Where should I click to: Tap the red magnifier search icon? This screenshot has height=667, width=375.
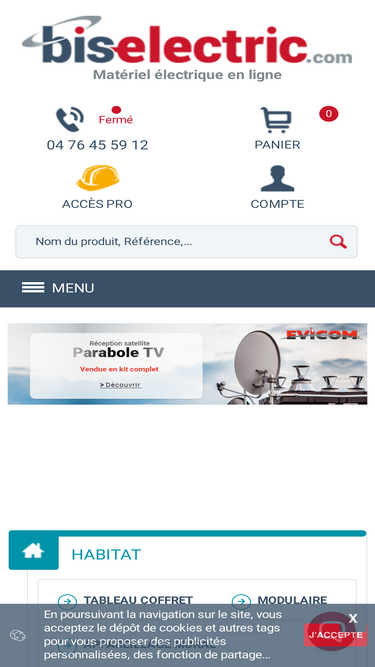click(x=338, y=242)
